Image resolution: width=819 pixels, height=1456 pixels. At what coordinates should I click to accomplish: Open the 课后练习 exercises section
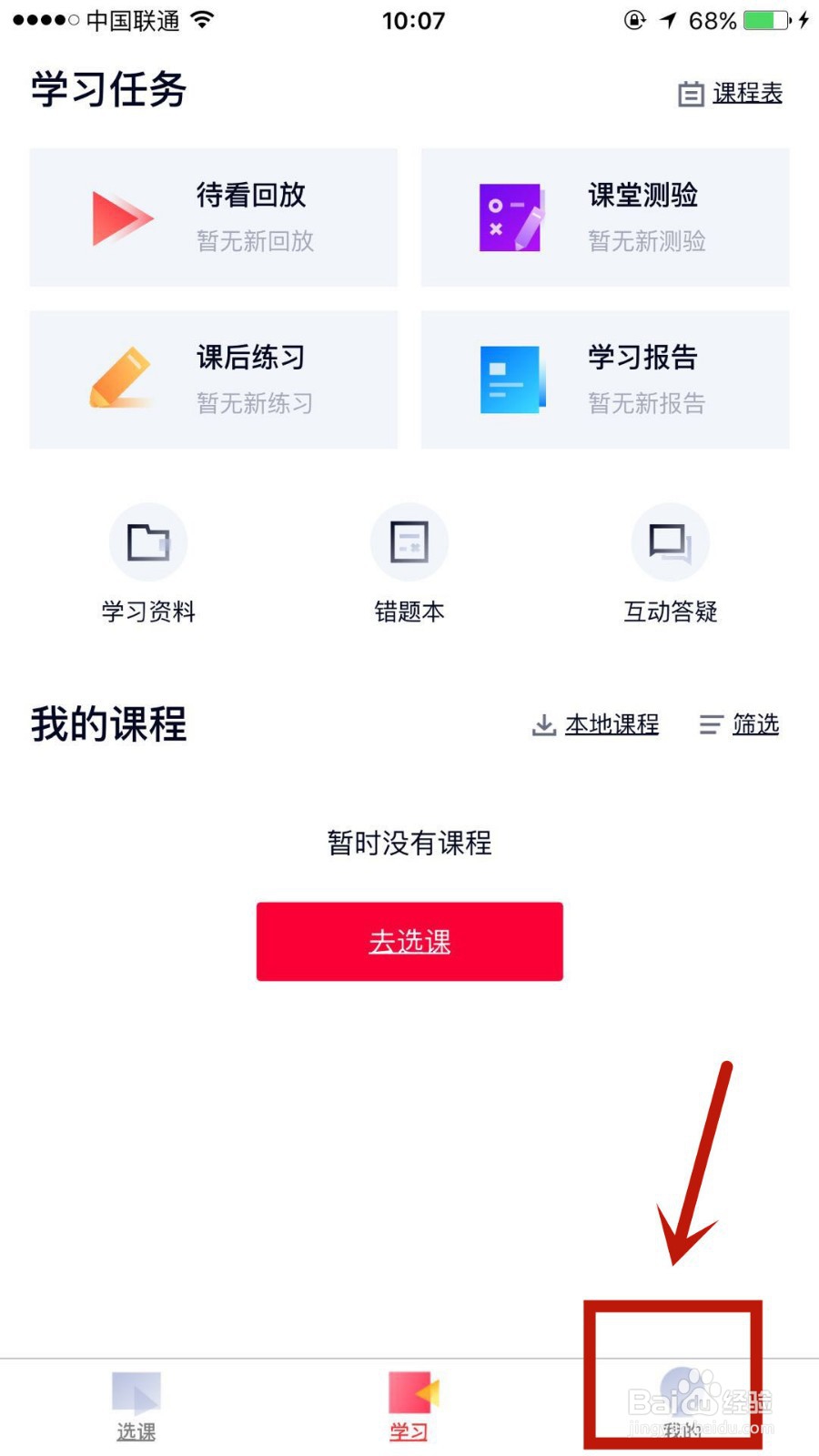tap(213, 379)
